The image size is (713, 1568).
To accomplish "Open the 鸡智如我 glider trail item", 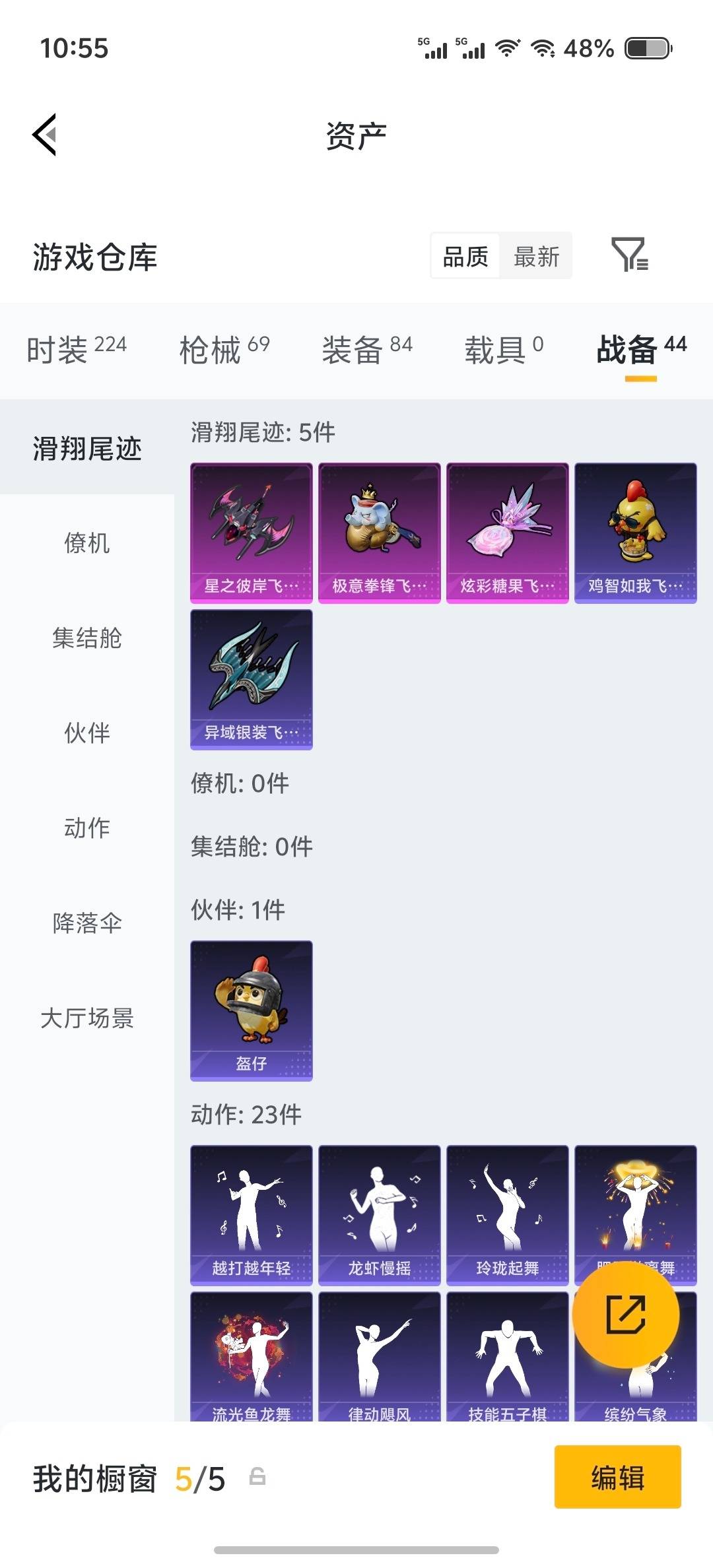I will tap(636, 532).
